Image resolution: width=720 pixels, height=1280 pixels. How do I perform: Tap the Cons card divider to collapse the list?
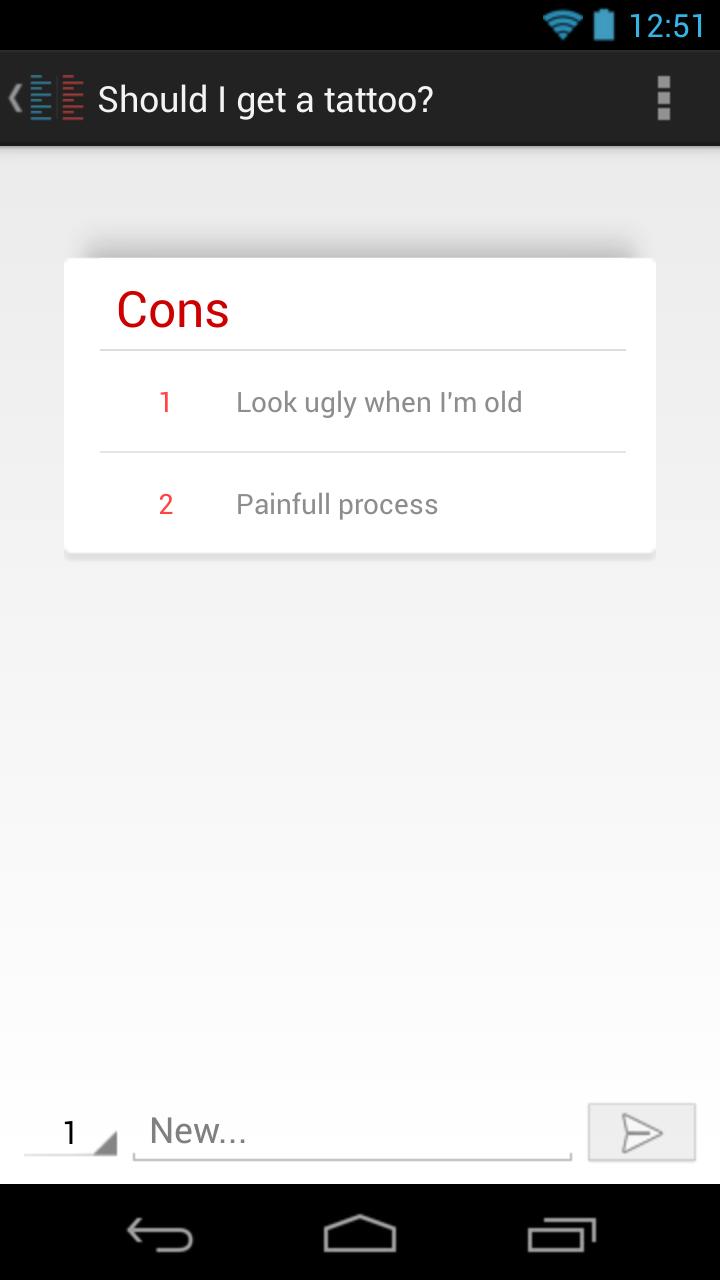[362, 349]
